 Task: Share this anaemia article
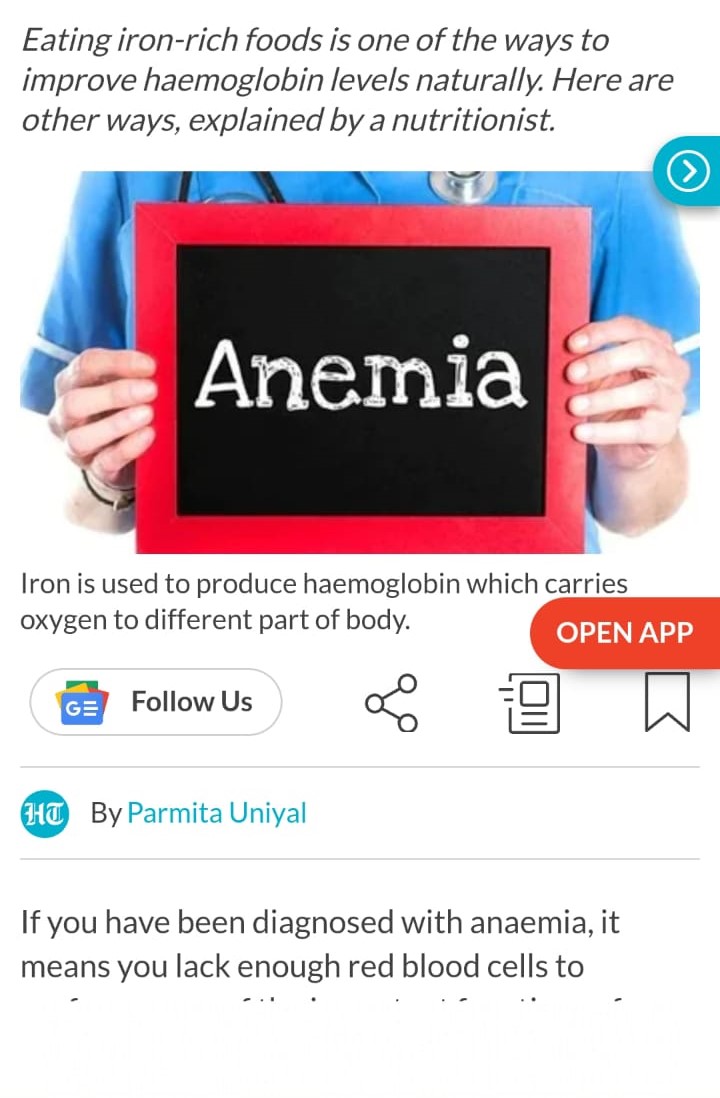[x=391, y=702]
